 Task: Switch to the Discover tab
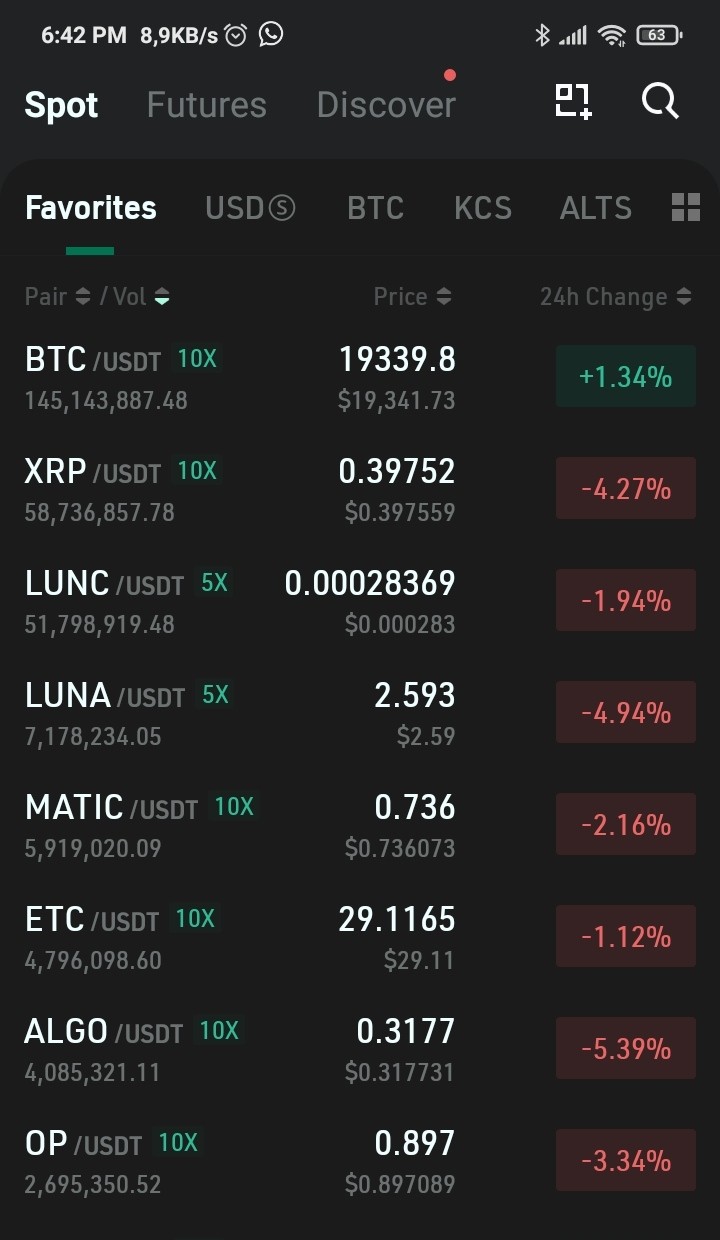tap(386, 105)
